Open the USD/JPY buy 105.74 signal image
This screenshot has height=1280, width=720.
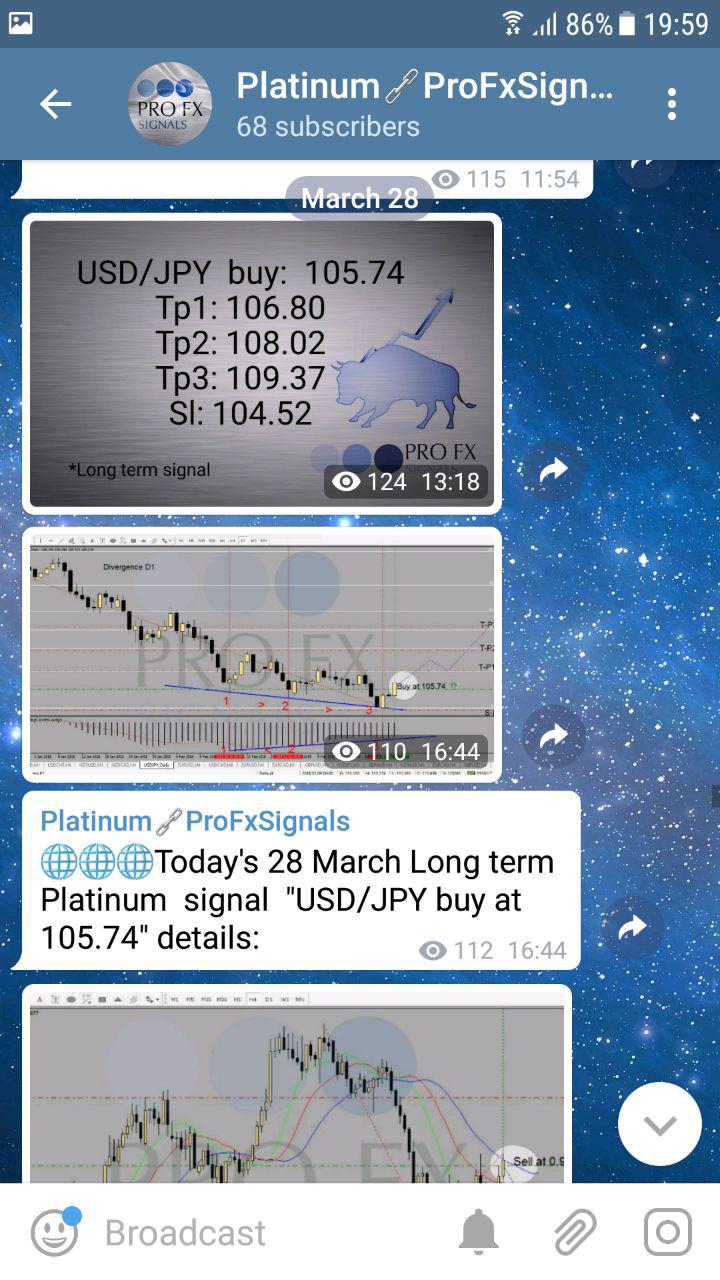[x=262, y=363]
